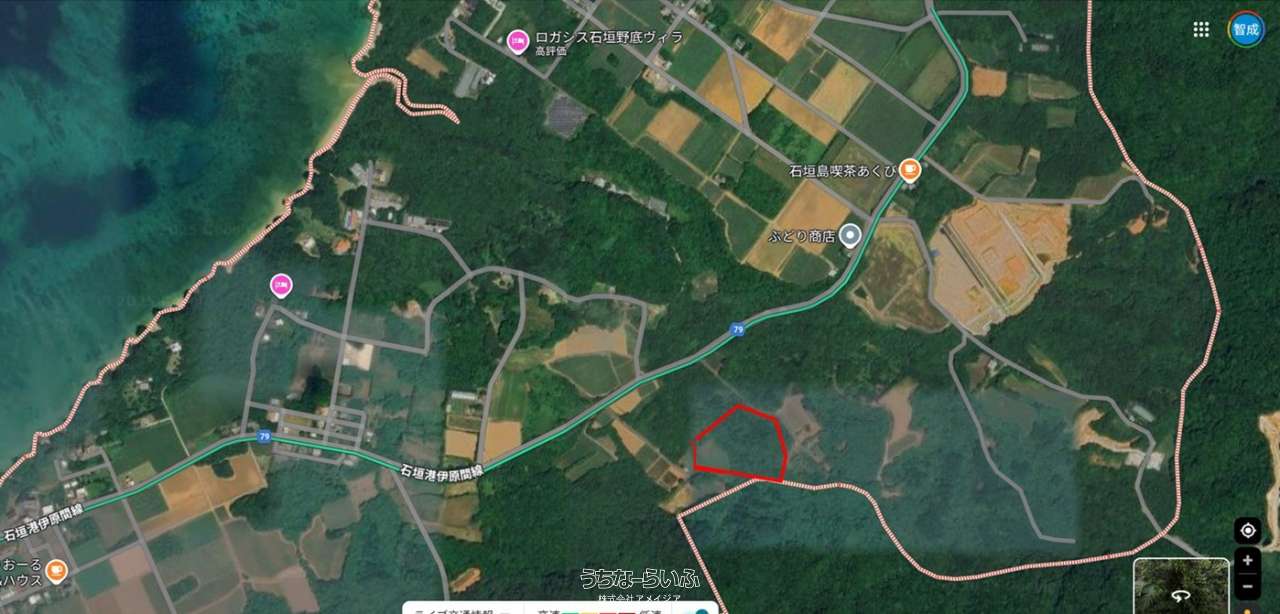Viewport: 1280px width, 614px height.
Task: Select the おーるハウス cafe marker
Action: pos(56,571)
